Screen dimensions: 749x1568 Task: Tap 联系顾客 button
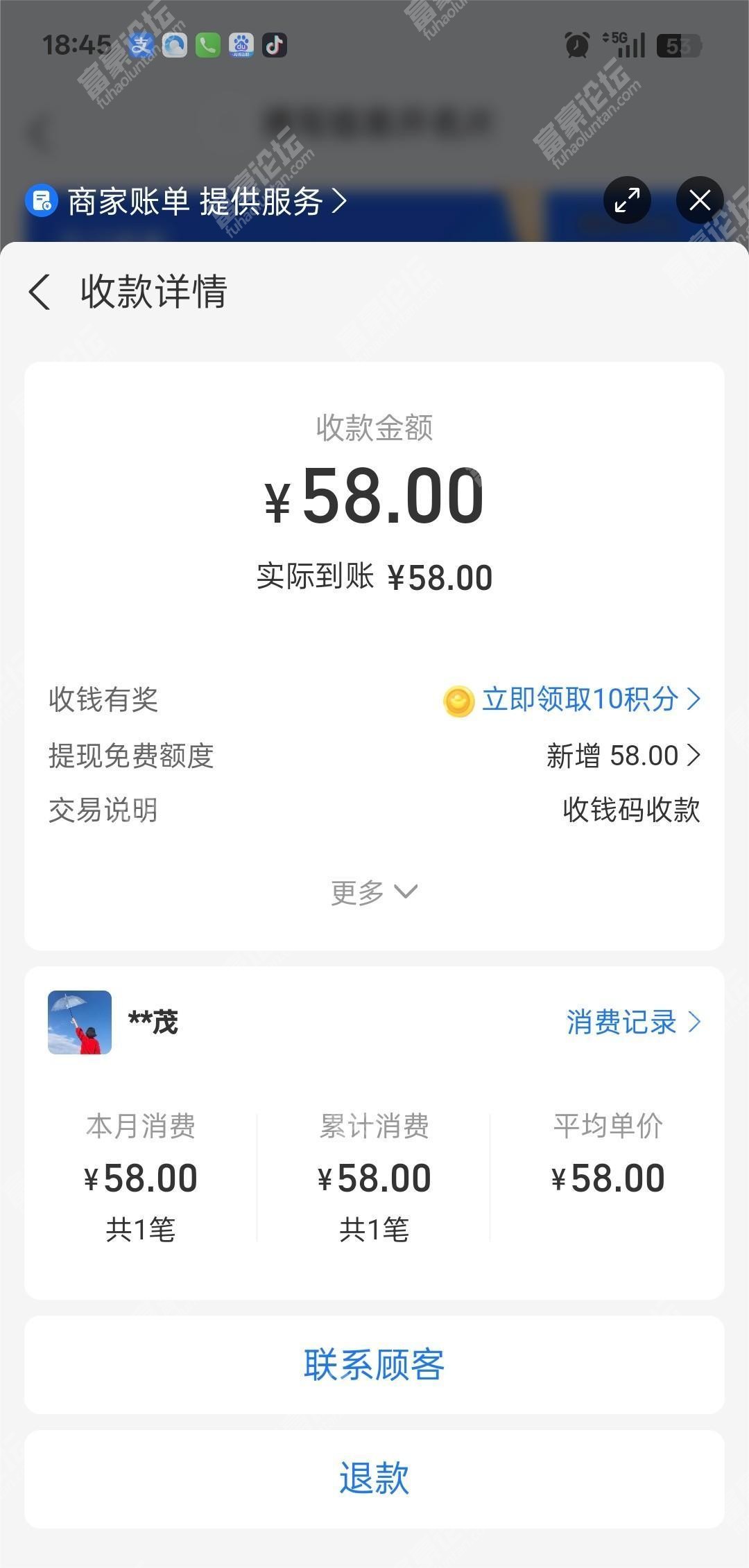(374, 1364)
